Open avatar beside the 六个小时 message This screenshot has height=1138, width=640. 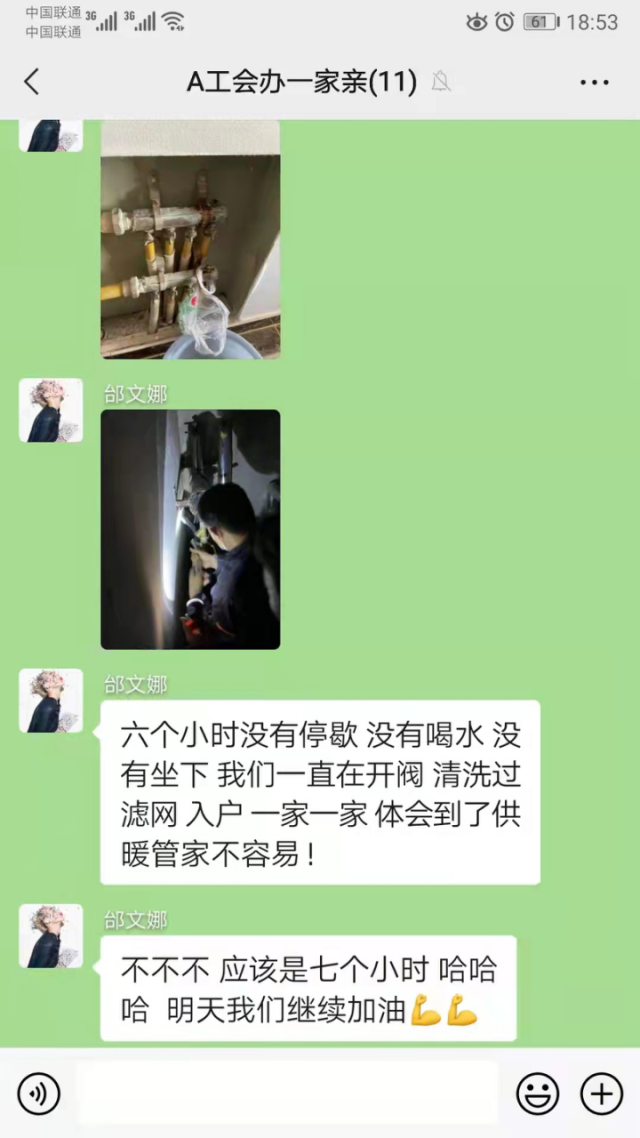point(51,700)
